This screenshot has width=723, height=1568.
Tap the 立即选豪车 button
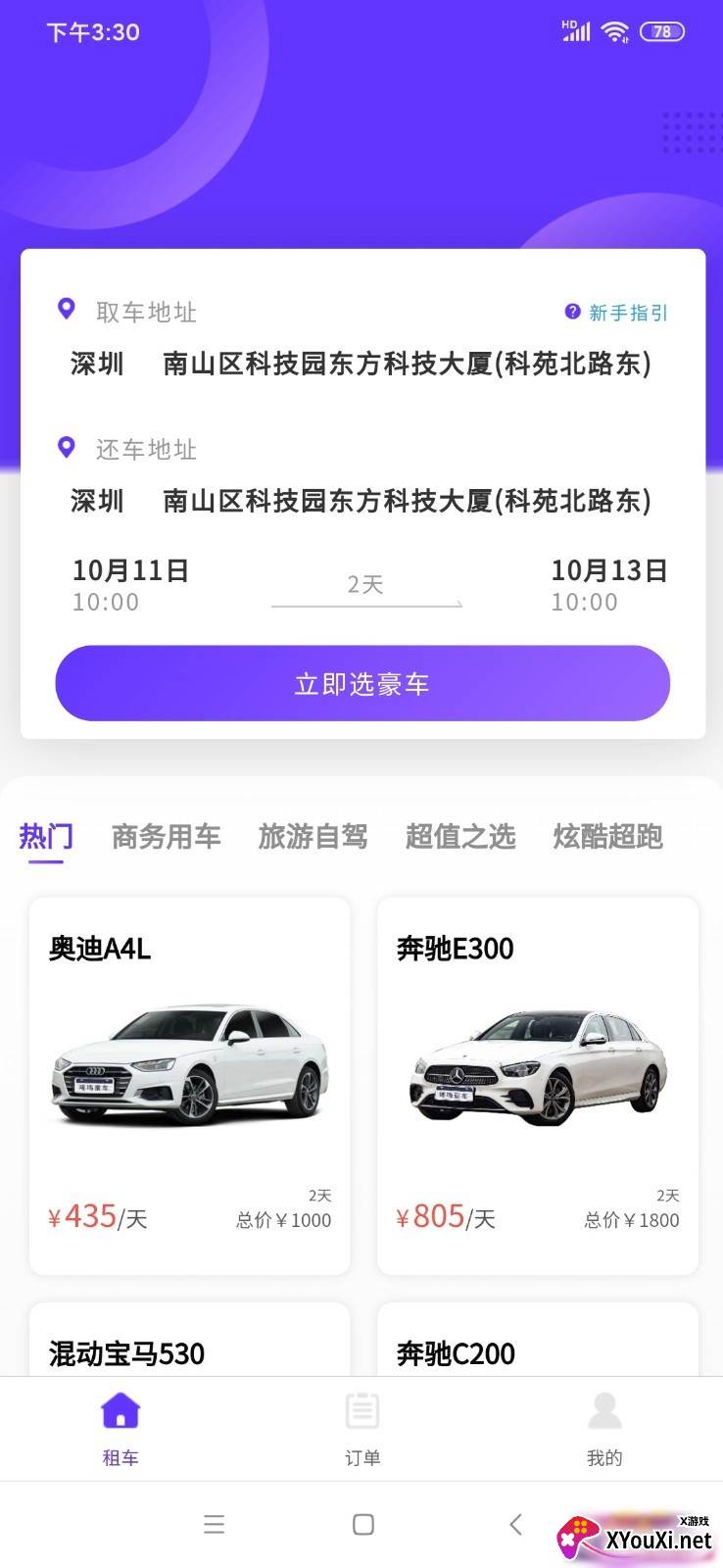(x=362, y=683)
